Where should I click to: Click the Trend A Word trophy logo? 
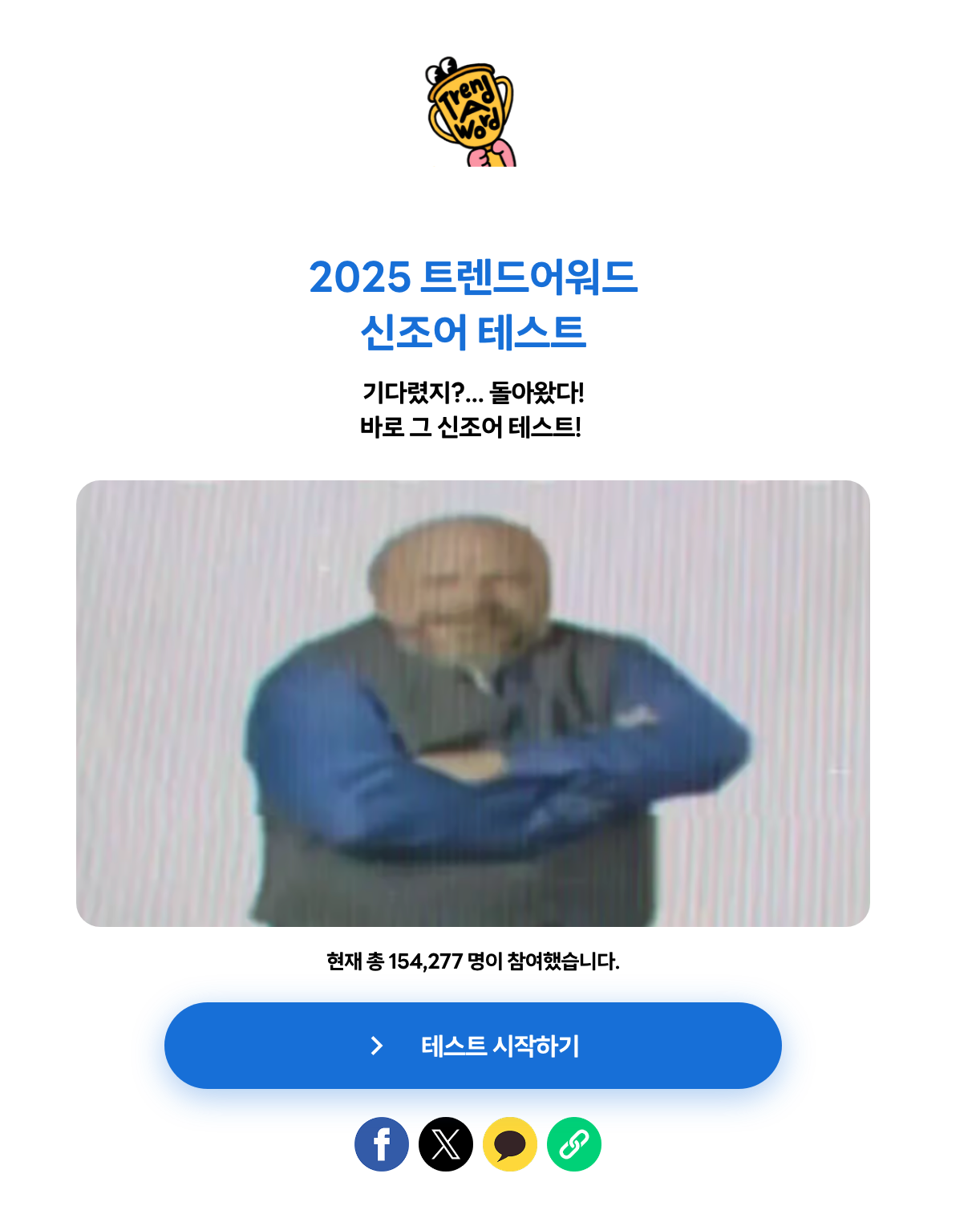[469, 112]
